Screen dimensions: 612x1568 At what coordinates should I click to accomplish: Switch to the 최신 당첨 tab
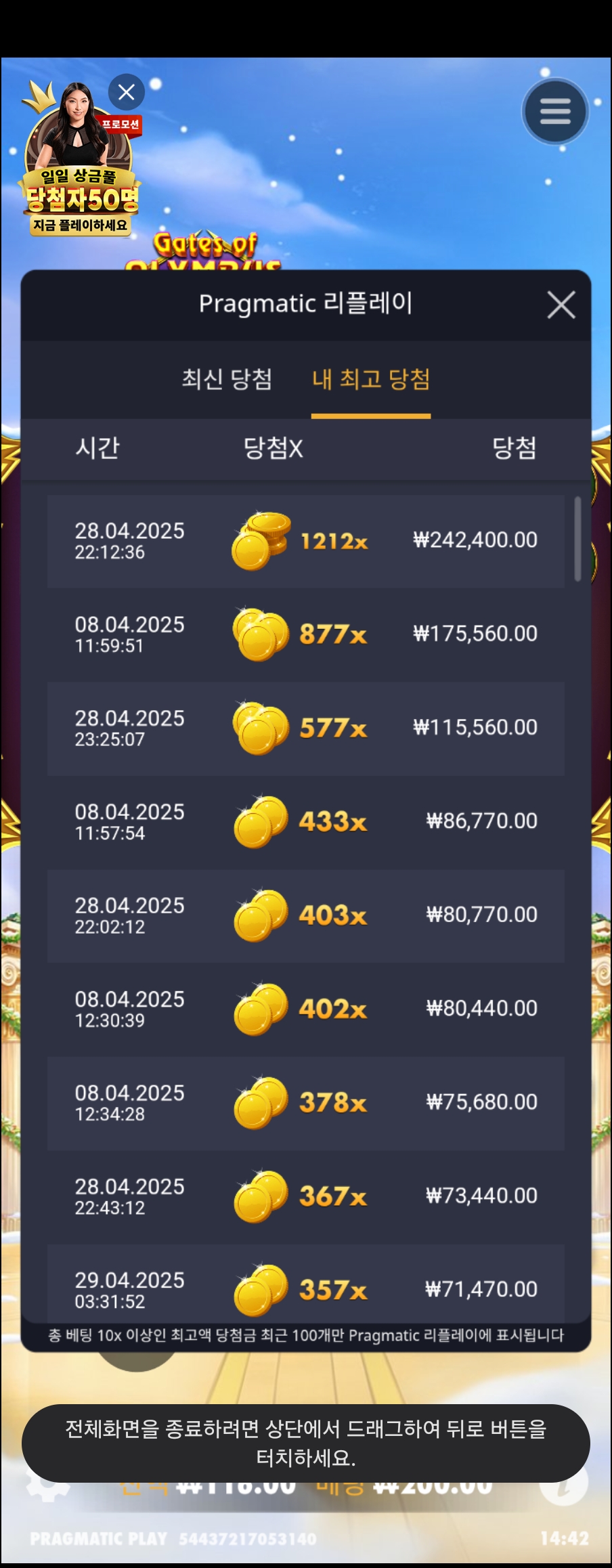tap(227, 379)
